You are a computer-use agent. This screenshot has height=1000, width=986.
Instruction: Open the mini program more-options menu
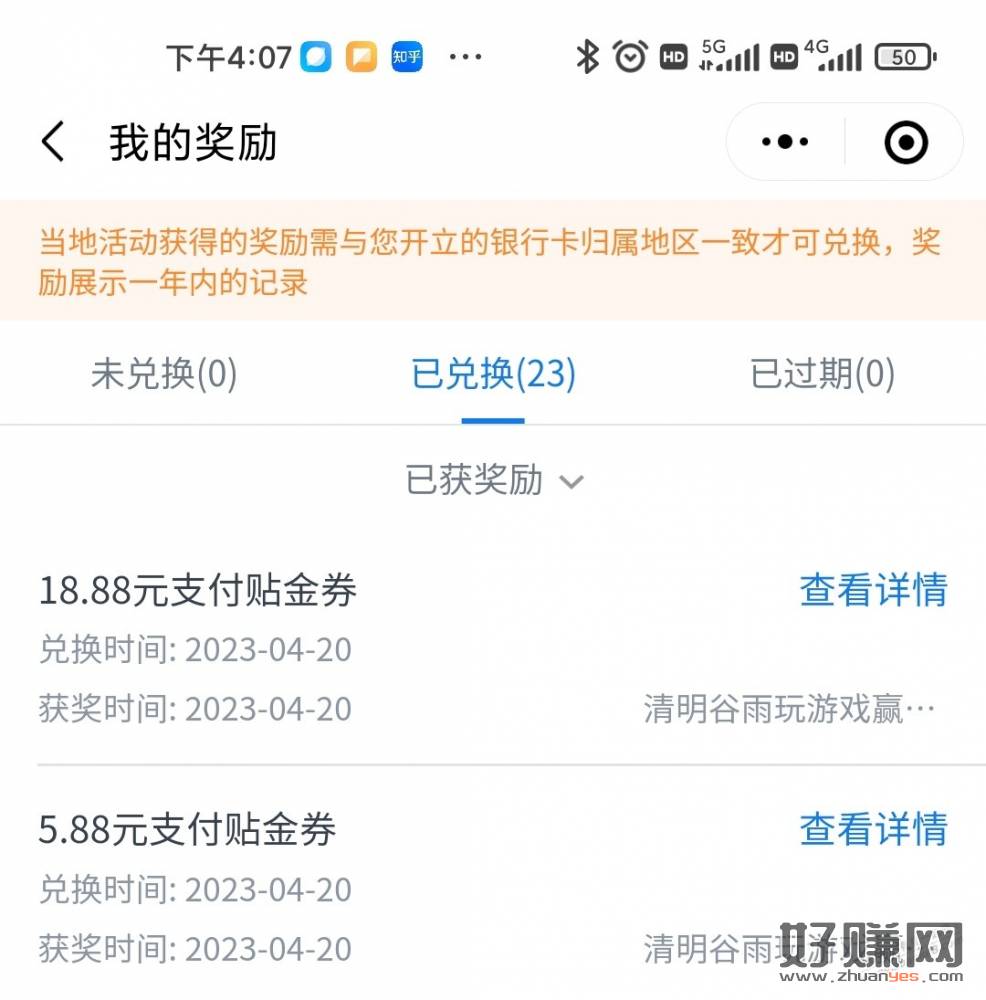pyautogui.click(x=785, y=142)
